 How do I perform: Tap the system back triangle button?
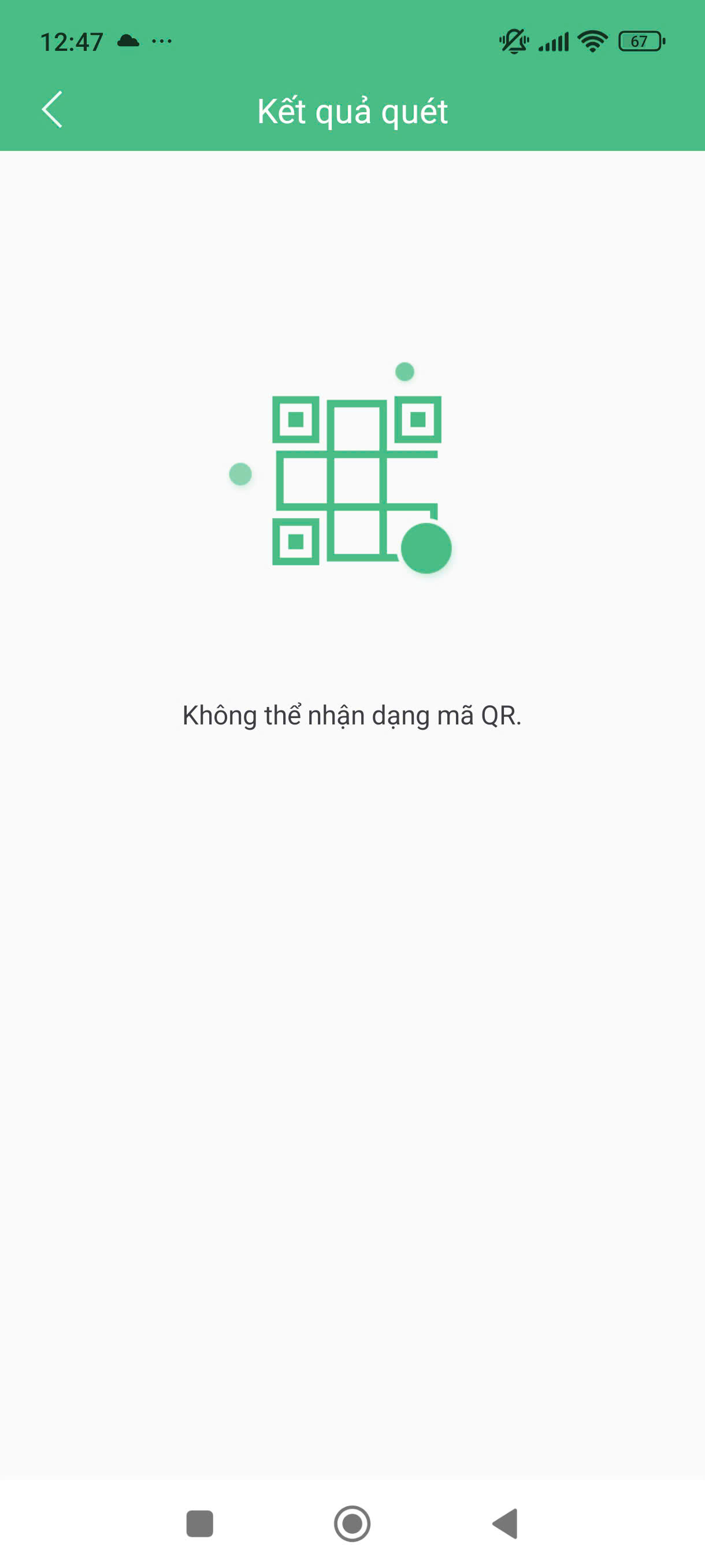click(506, 1523)
